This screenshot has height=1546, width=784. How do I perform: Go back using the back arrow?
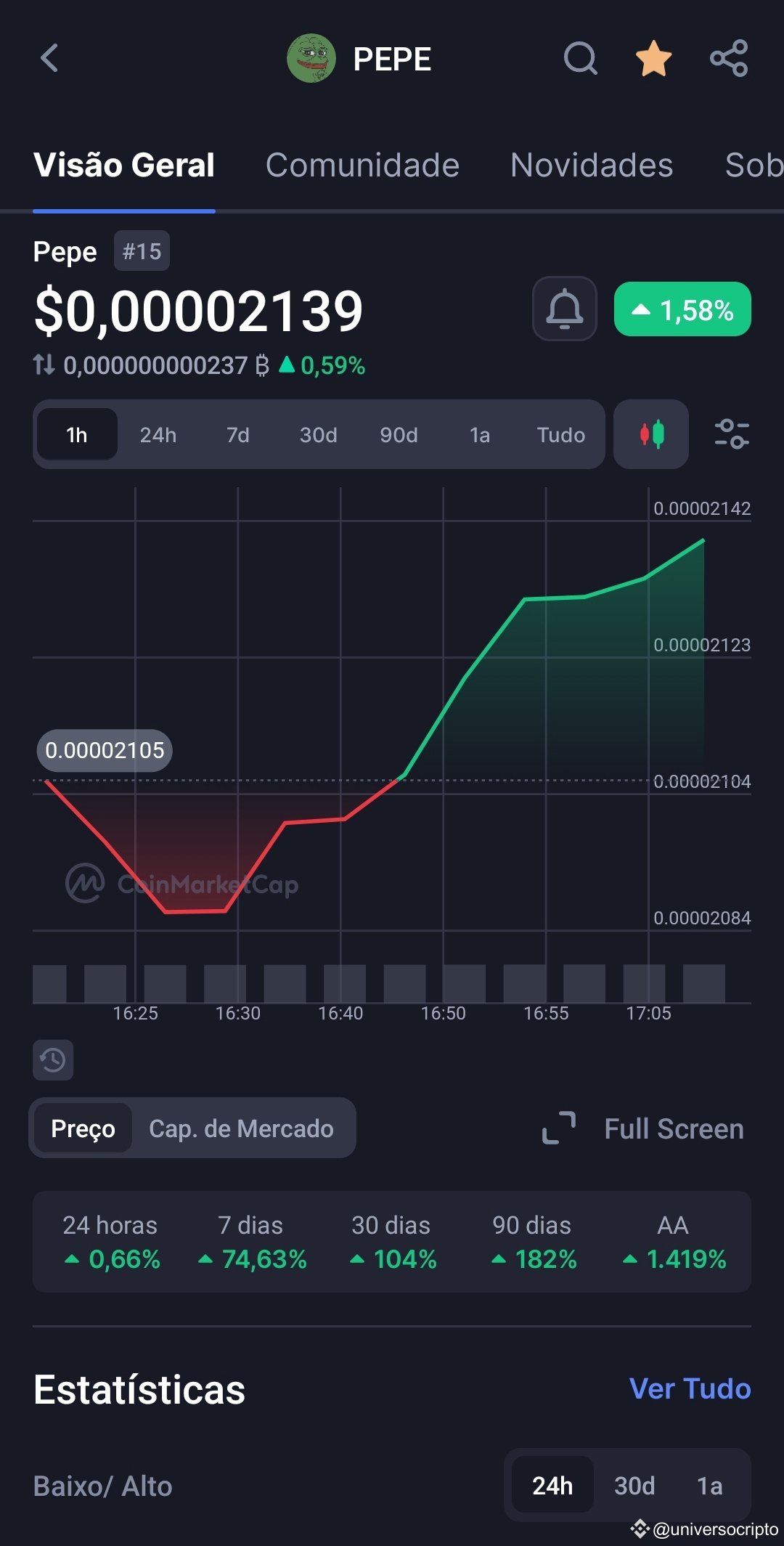(x=49, y=59)
